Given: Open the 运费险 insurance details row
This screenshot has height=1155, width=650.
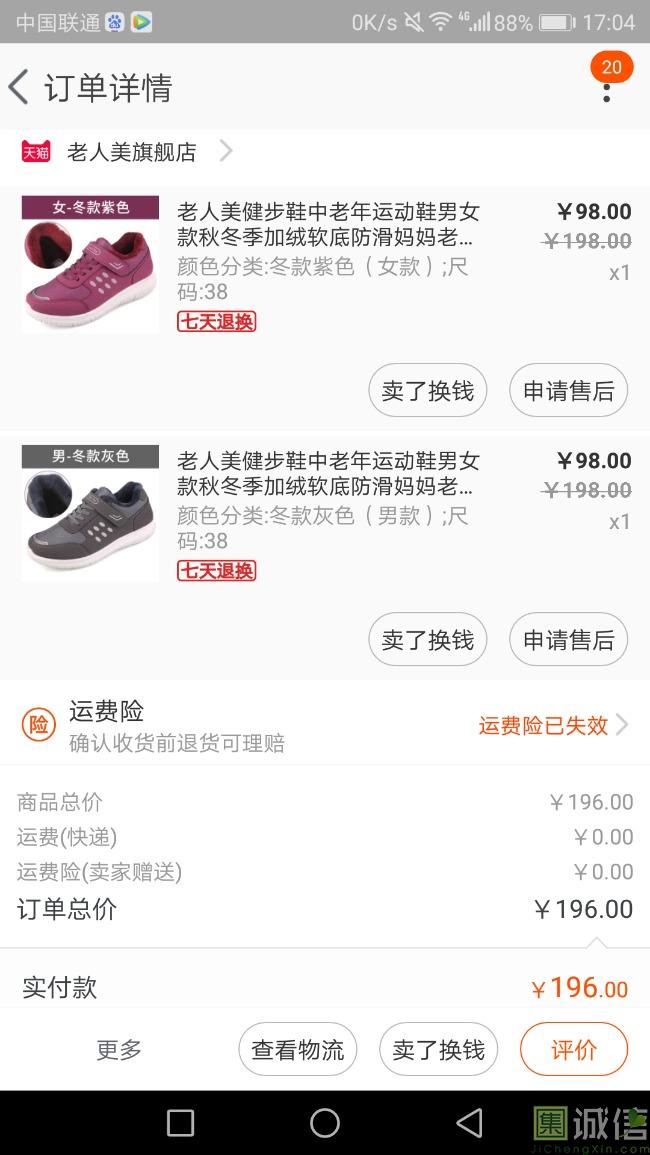Looking at the screenshot, I should click(x=325, y=725).
